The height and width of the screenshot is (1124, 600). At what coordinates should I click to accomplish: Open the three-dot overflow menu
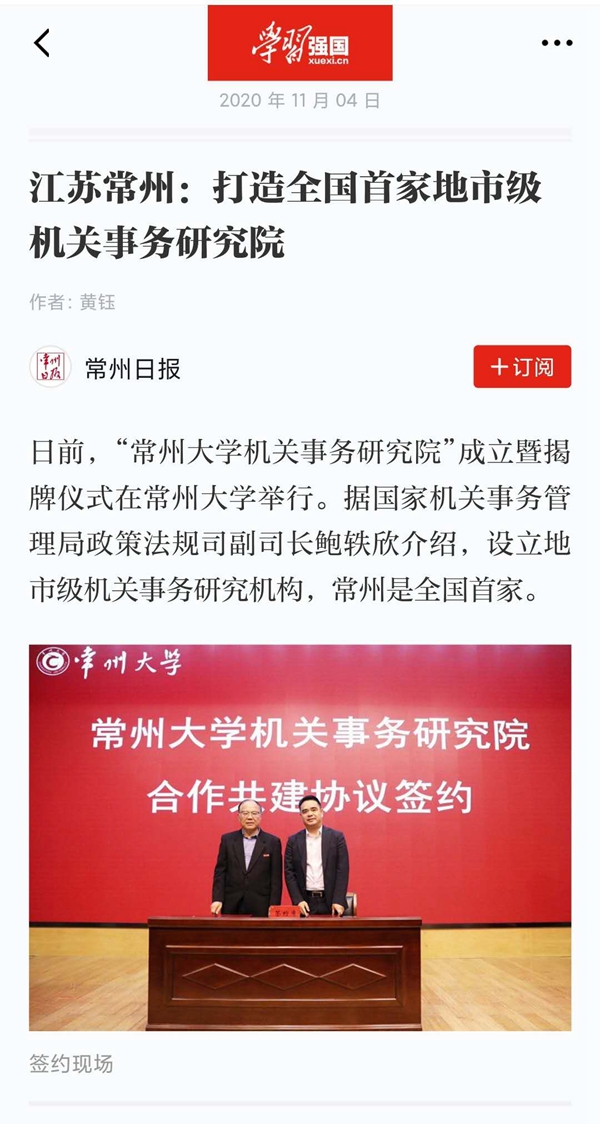point(557,43)
